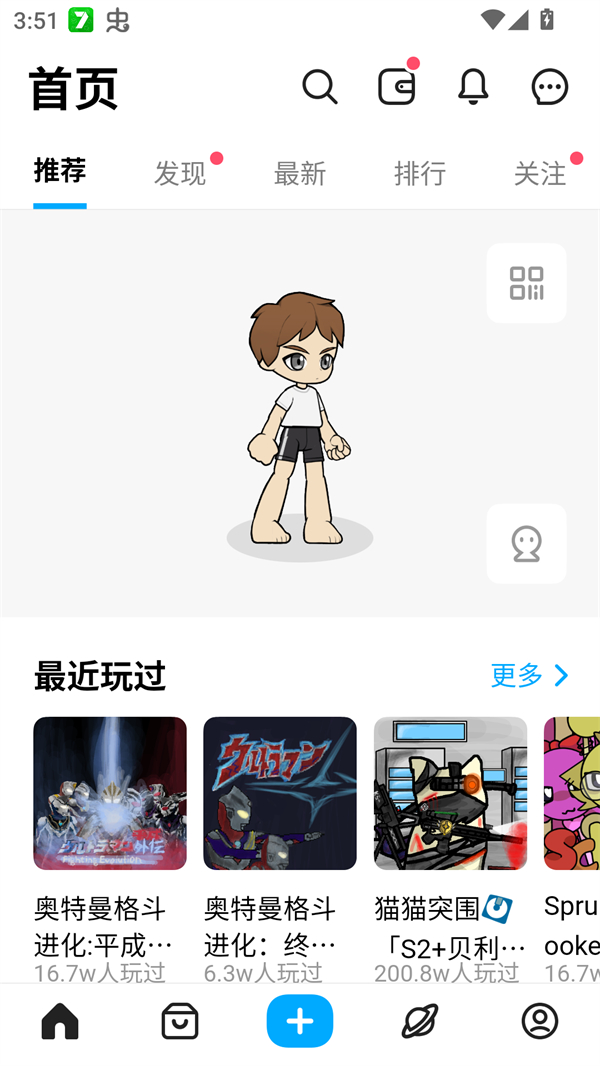
Task: Open game 猫猫突围「S2+贝利
Action: pyautogui.click(x=450, y=794)
